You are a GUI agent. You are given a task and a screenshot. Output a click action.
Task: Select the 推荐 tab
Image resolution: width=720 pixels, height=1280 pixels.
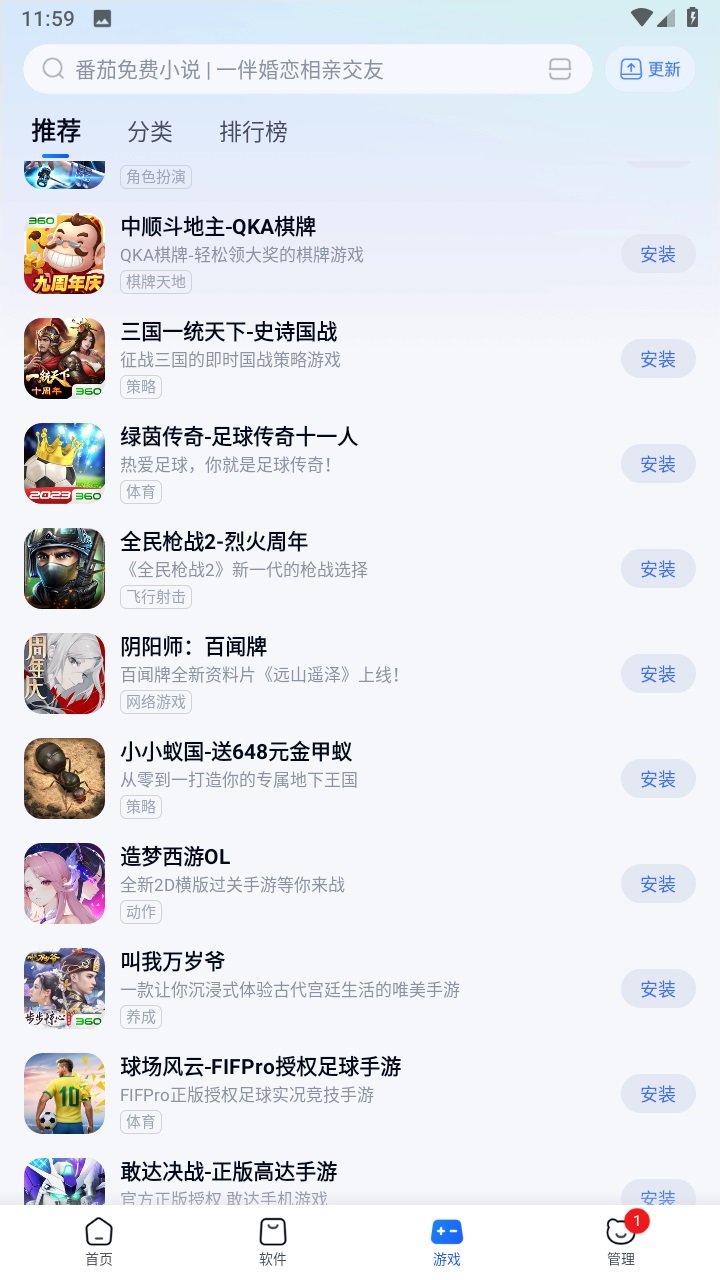click(x=56, y=131)
